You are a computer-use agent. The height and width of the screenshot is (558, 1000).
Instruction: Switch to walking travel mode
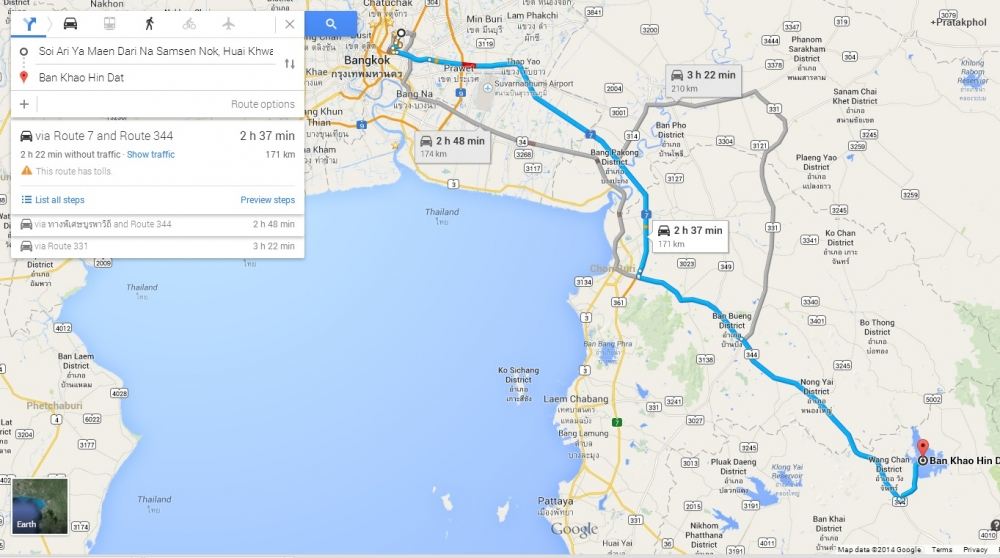click(x=149, y=23)
